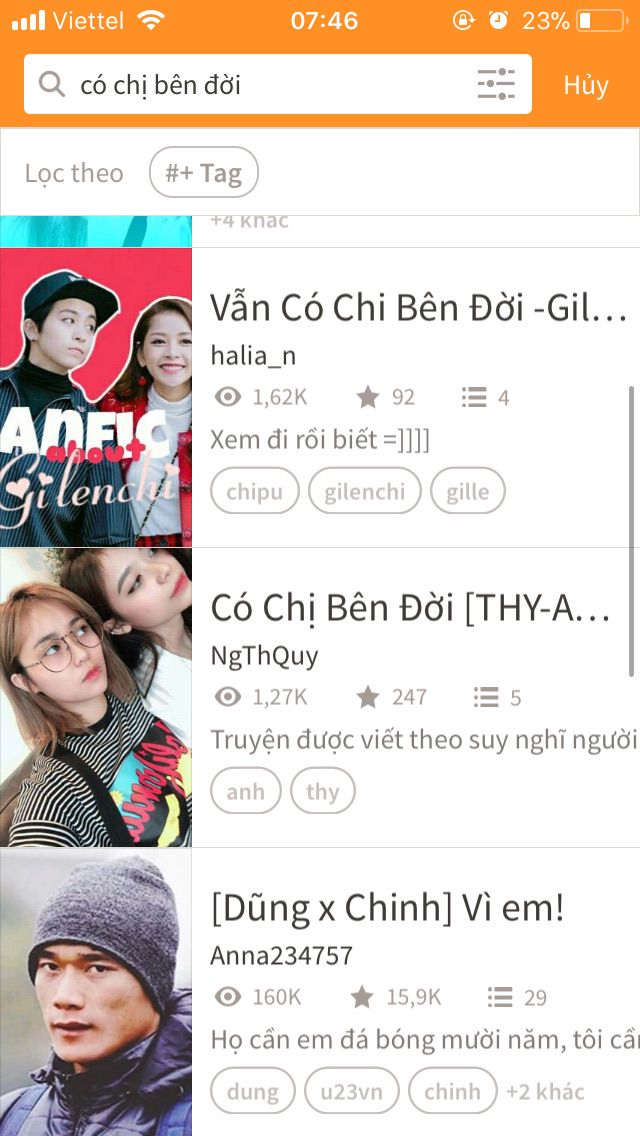
Task: Open the Có Chị Bên Đời [THY-A… story
Action: pyautogui.click(x=410, y=608)
